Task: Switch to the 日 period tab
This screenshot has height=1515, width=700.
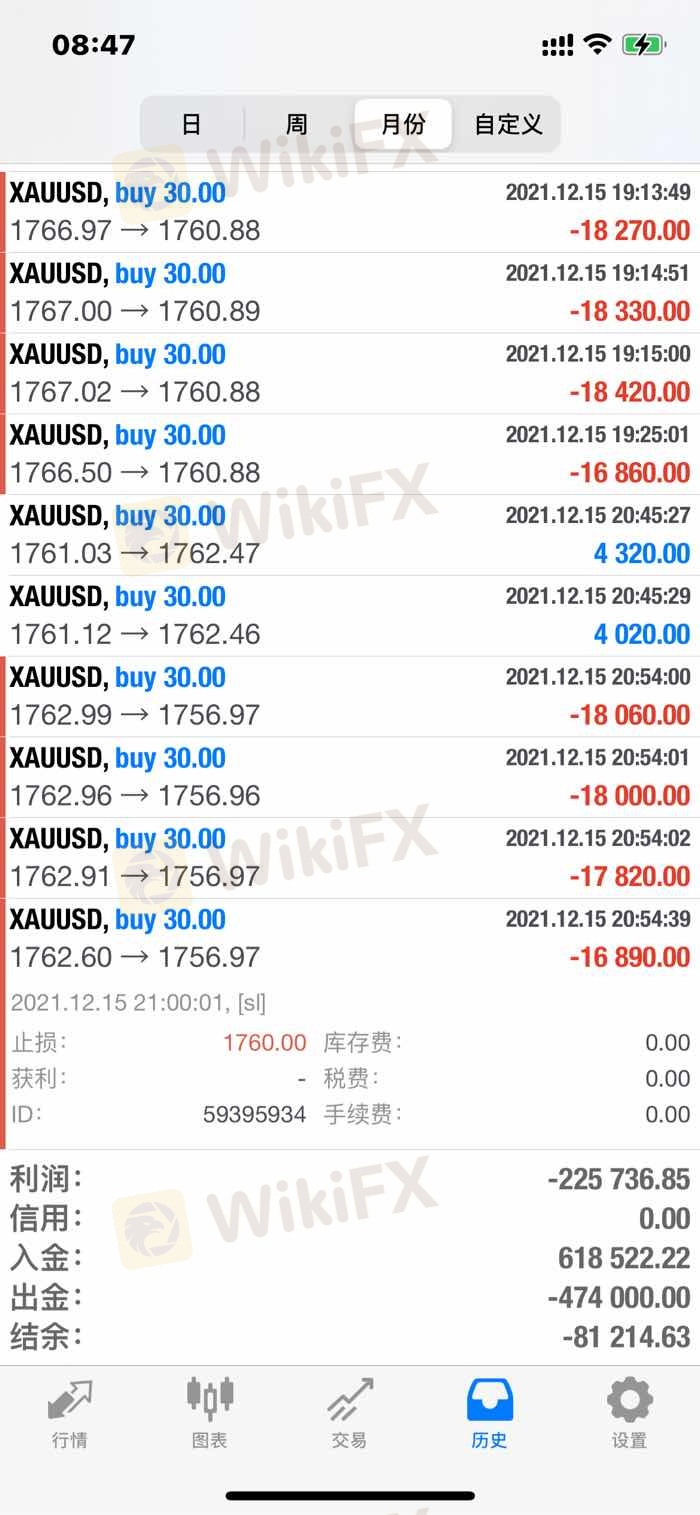Action: (x=192, y=124)
